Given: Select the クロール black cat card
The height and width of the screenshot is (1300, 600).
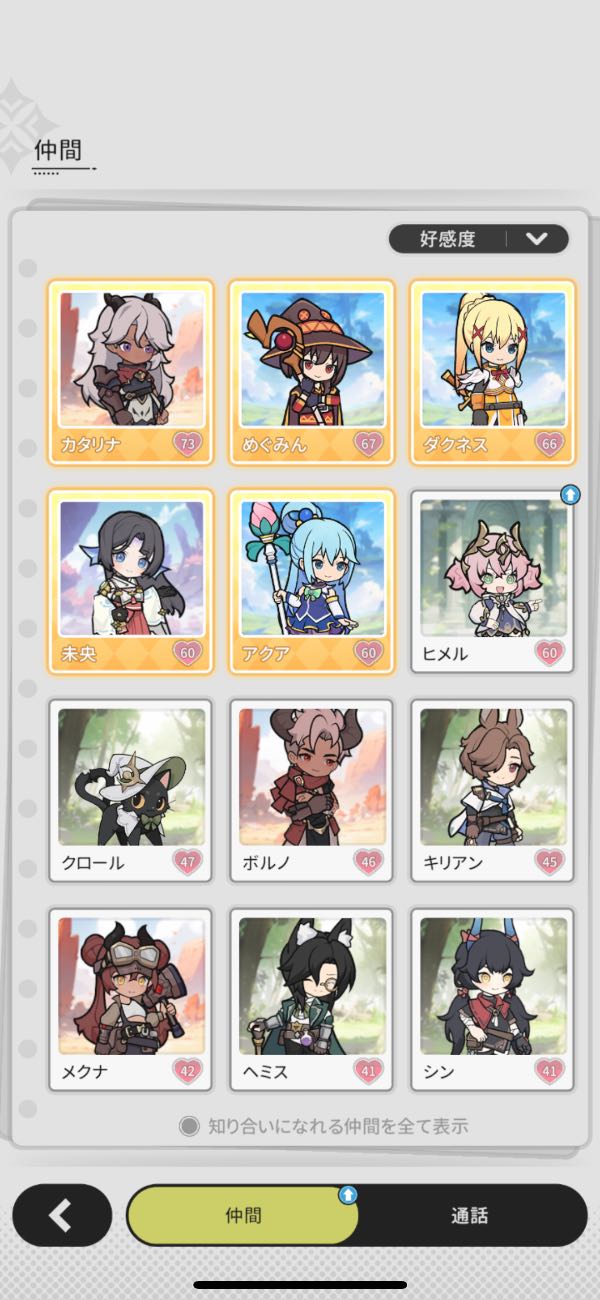Looking at the screenshot, I should point(130,791).
